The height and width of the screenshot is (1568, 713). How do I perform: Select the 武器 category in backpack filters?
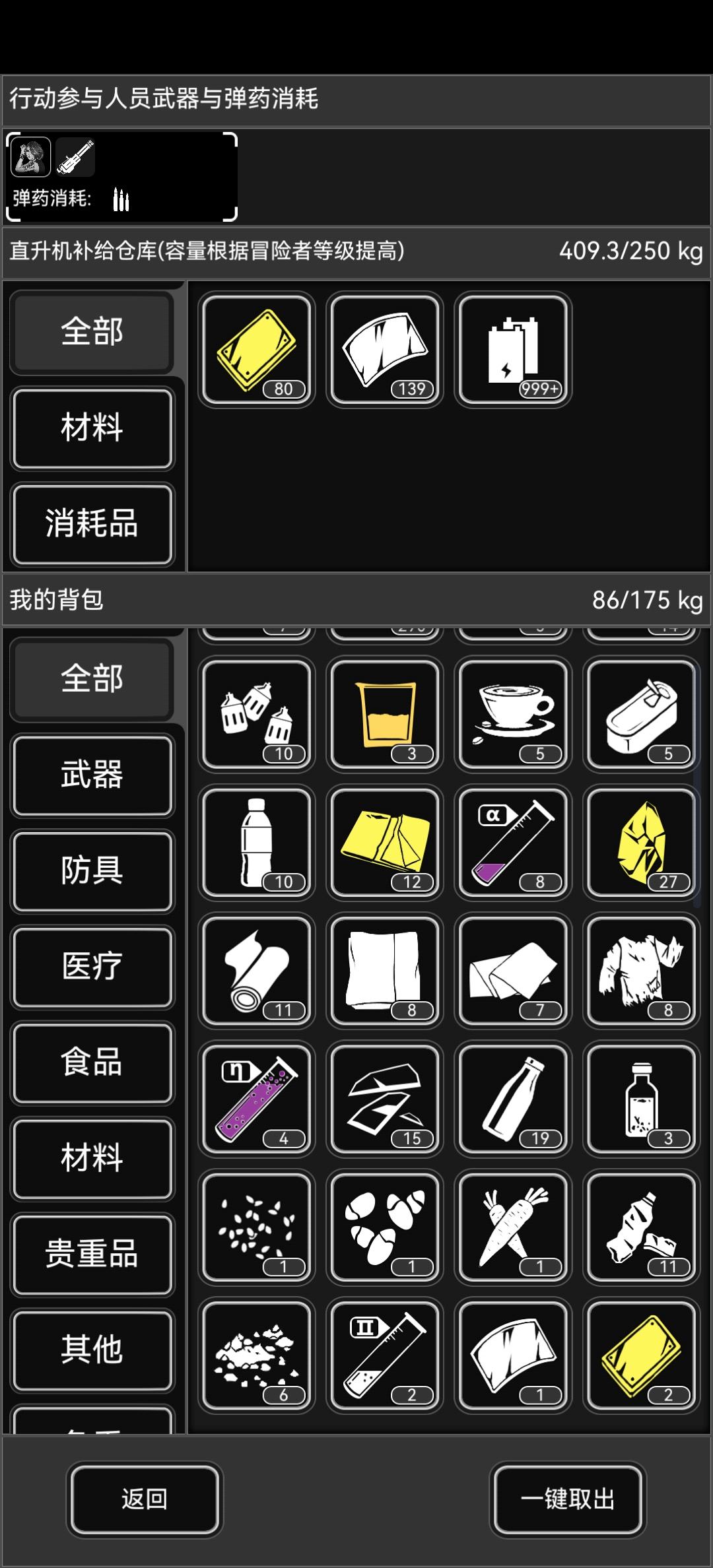tap(92, 776)
